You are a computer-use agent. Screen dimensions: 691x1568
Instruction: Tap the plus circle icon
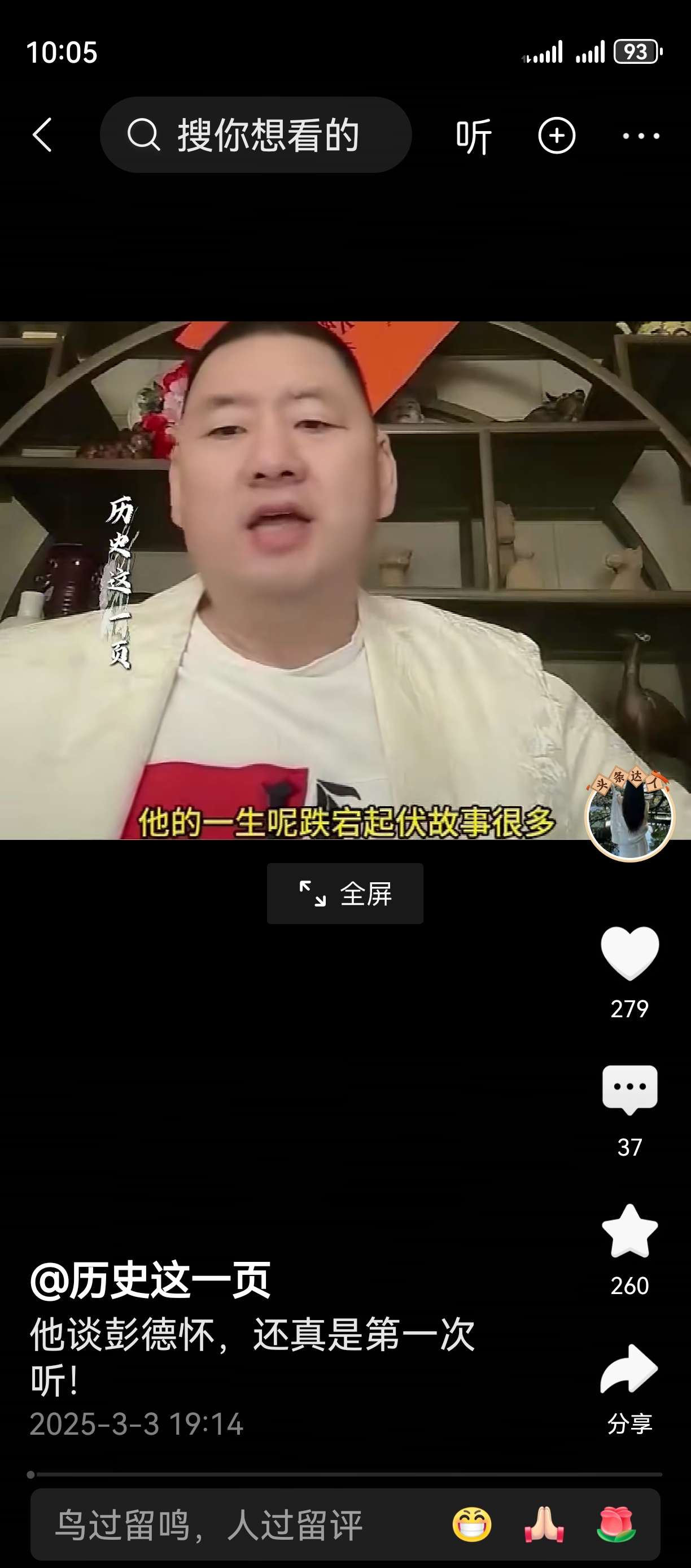(557, 135)
